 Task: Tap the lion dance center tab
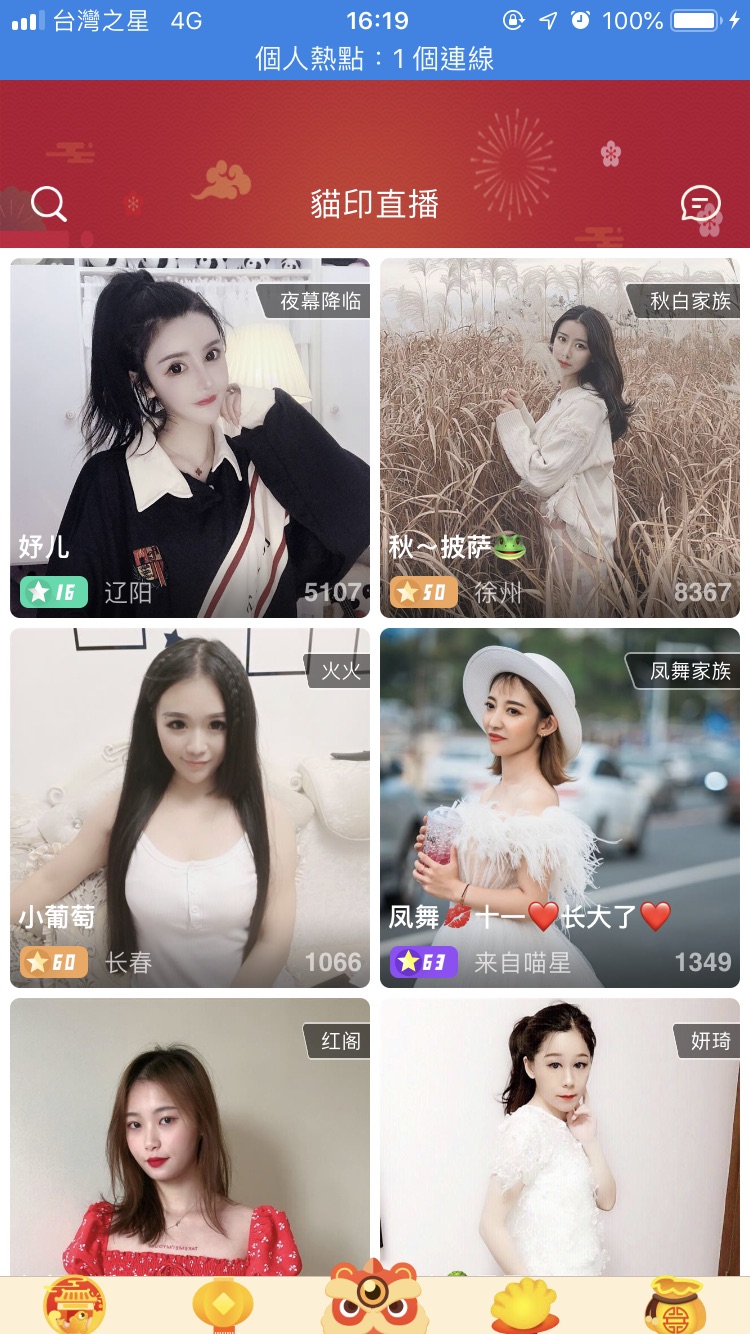(375, 1300)
